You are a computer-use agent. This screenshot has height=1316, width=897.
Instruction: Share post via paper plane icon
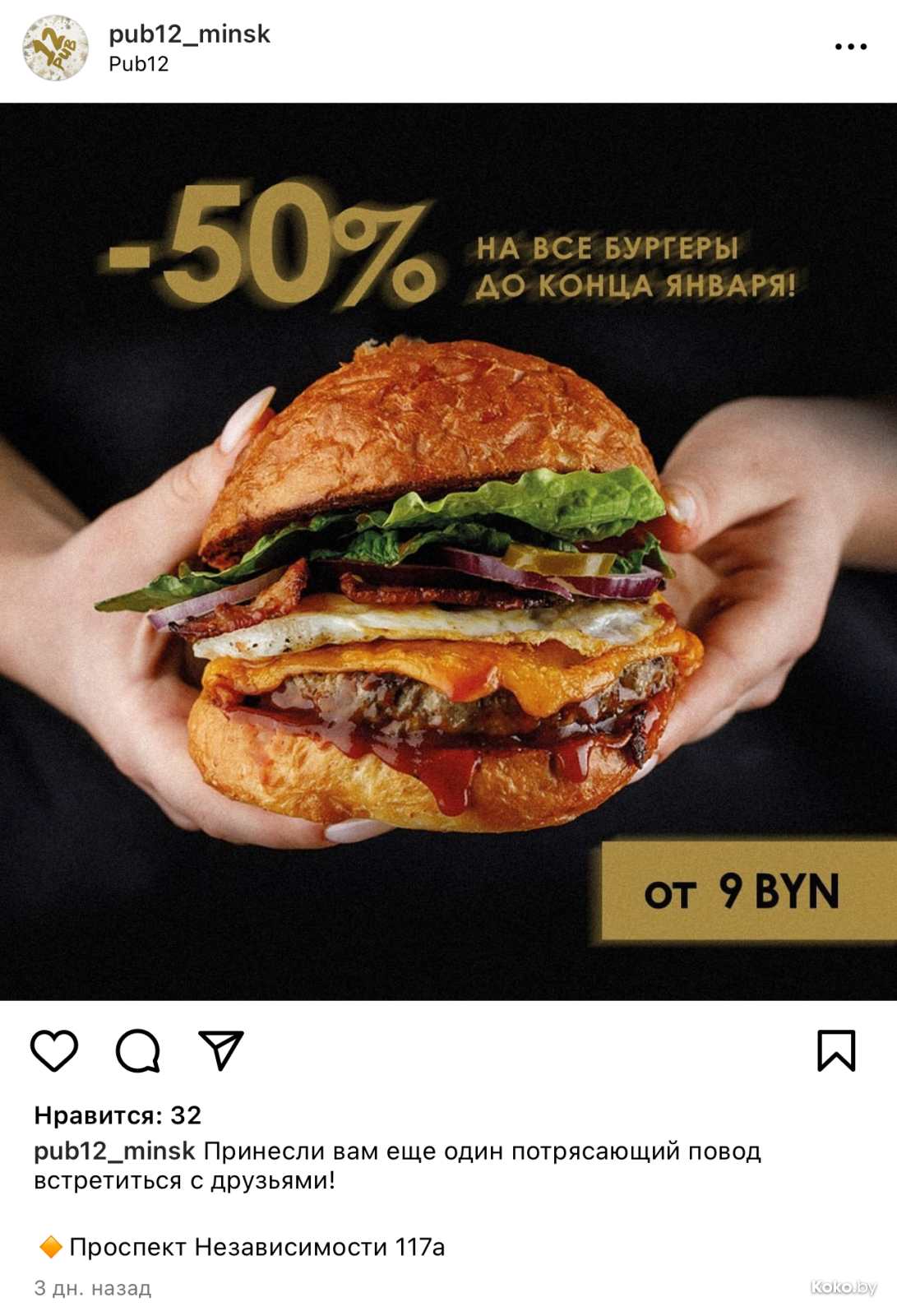point(221,1050)
